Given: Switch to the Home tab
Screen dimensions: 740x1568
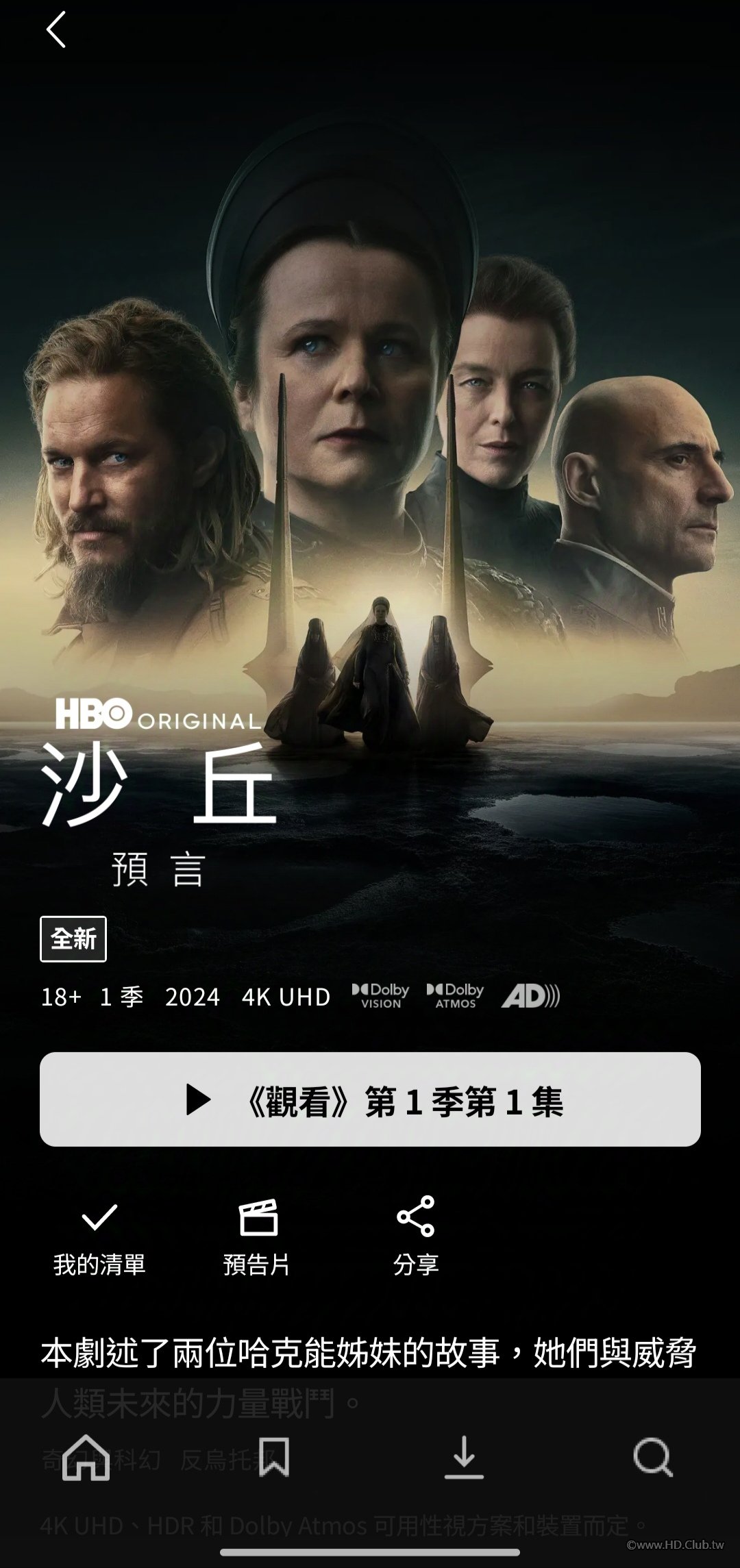Looking at the screenshot, I should 86,1458.
